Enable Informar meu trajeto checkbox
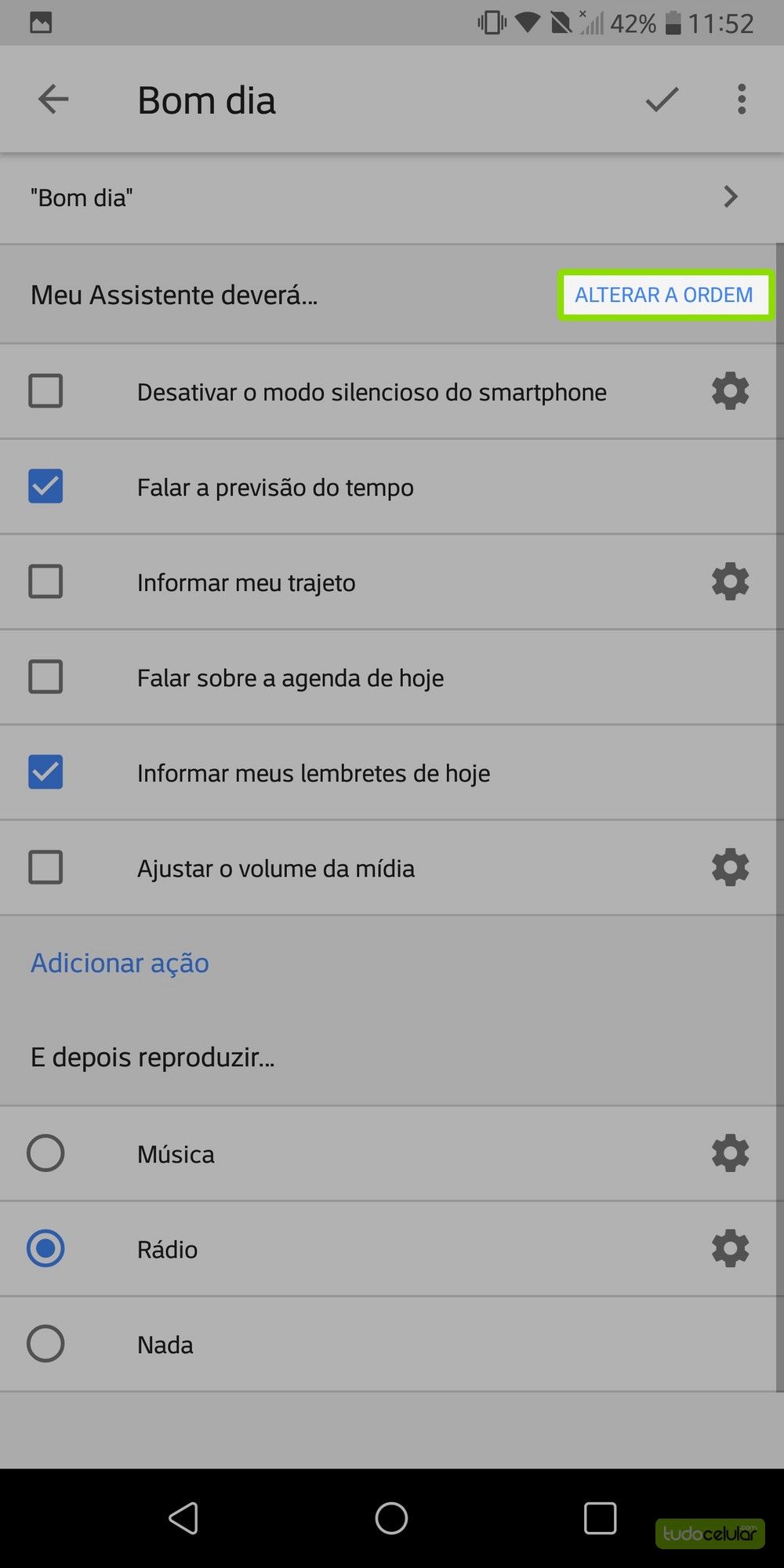The width and height of the screenshot is (784, 1568). coord(45,583)
